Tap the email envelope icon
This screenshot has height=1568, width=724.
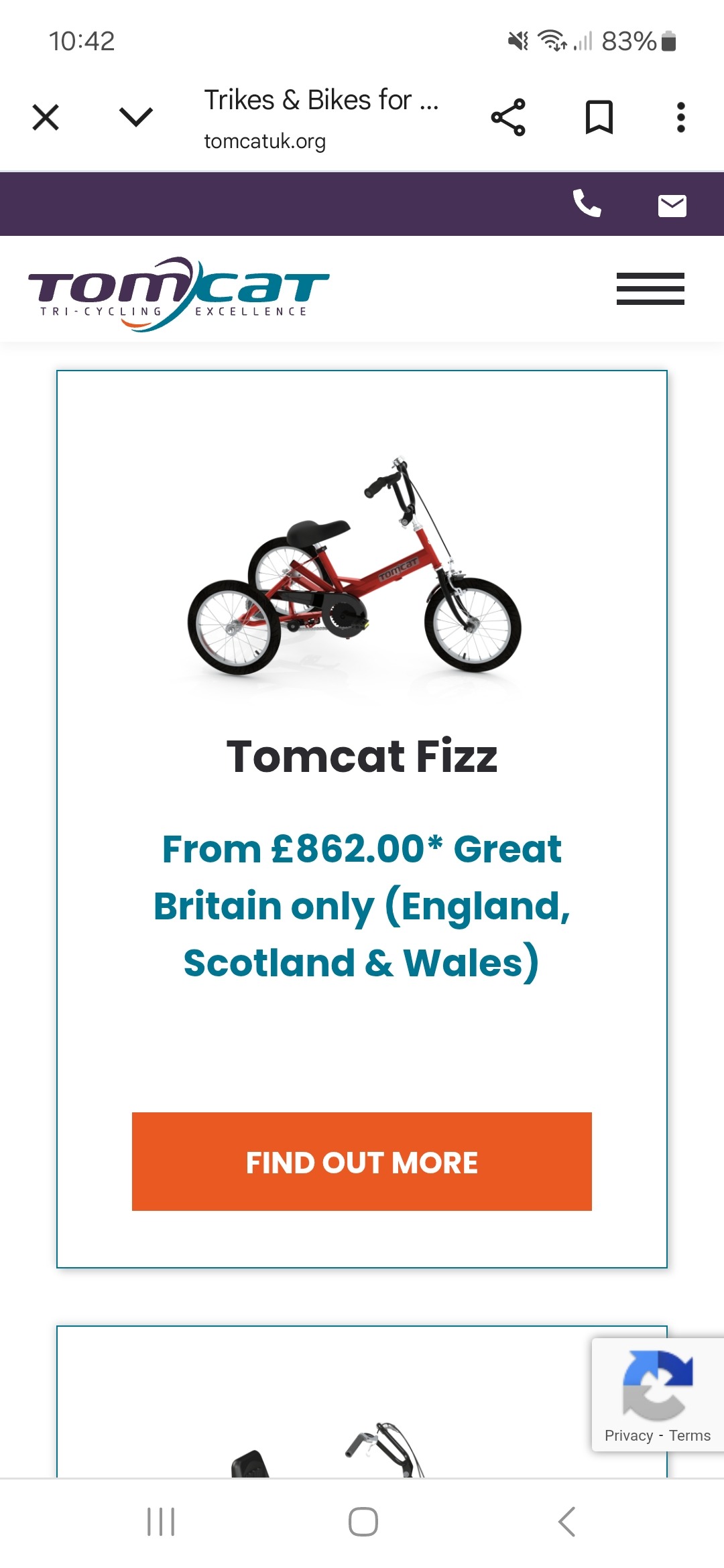coord(672,206)
